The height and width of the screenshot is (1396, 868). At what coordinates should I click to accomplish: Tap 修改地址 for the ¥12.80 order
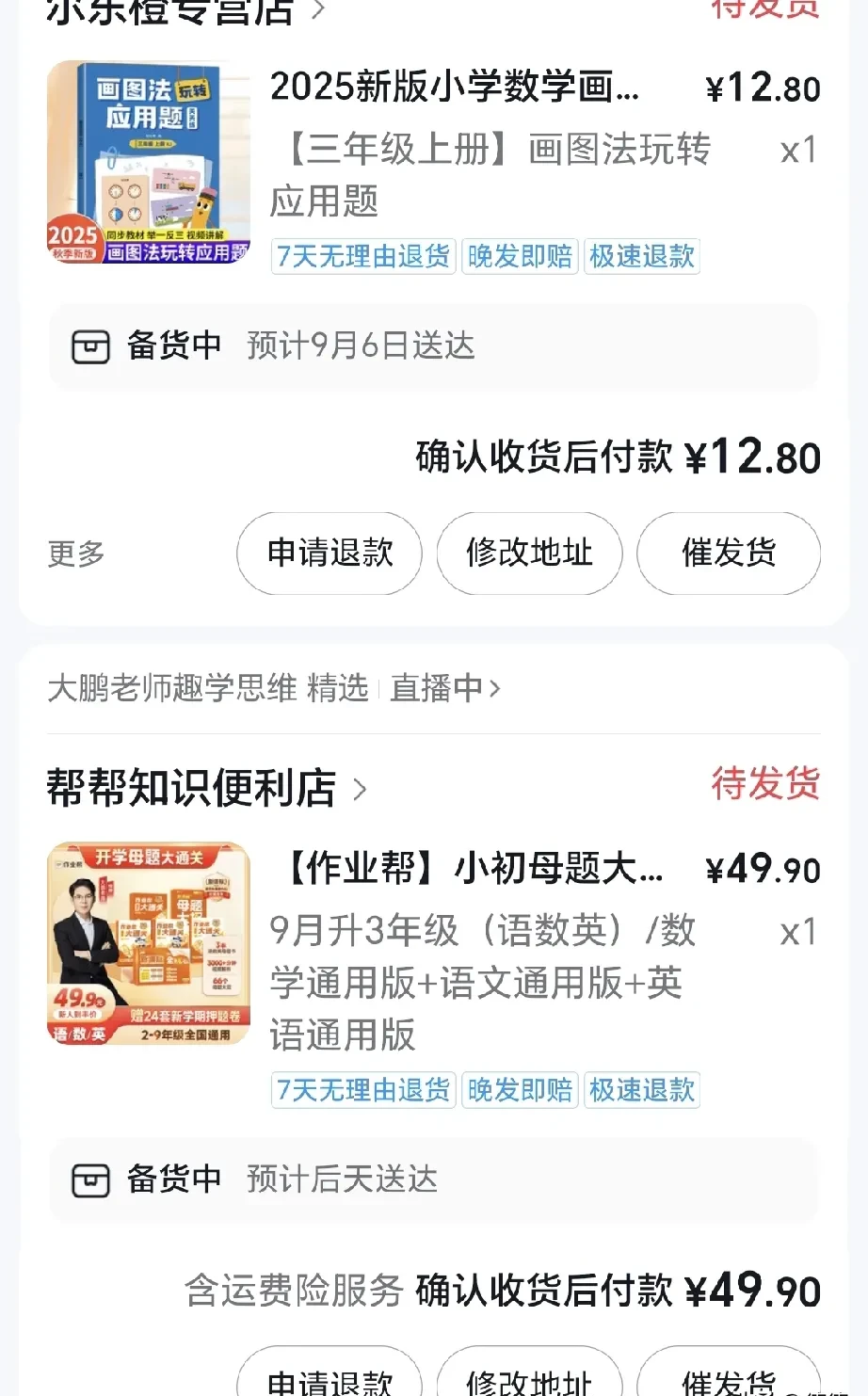click(529, 553)
